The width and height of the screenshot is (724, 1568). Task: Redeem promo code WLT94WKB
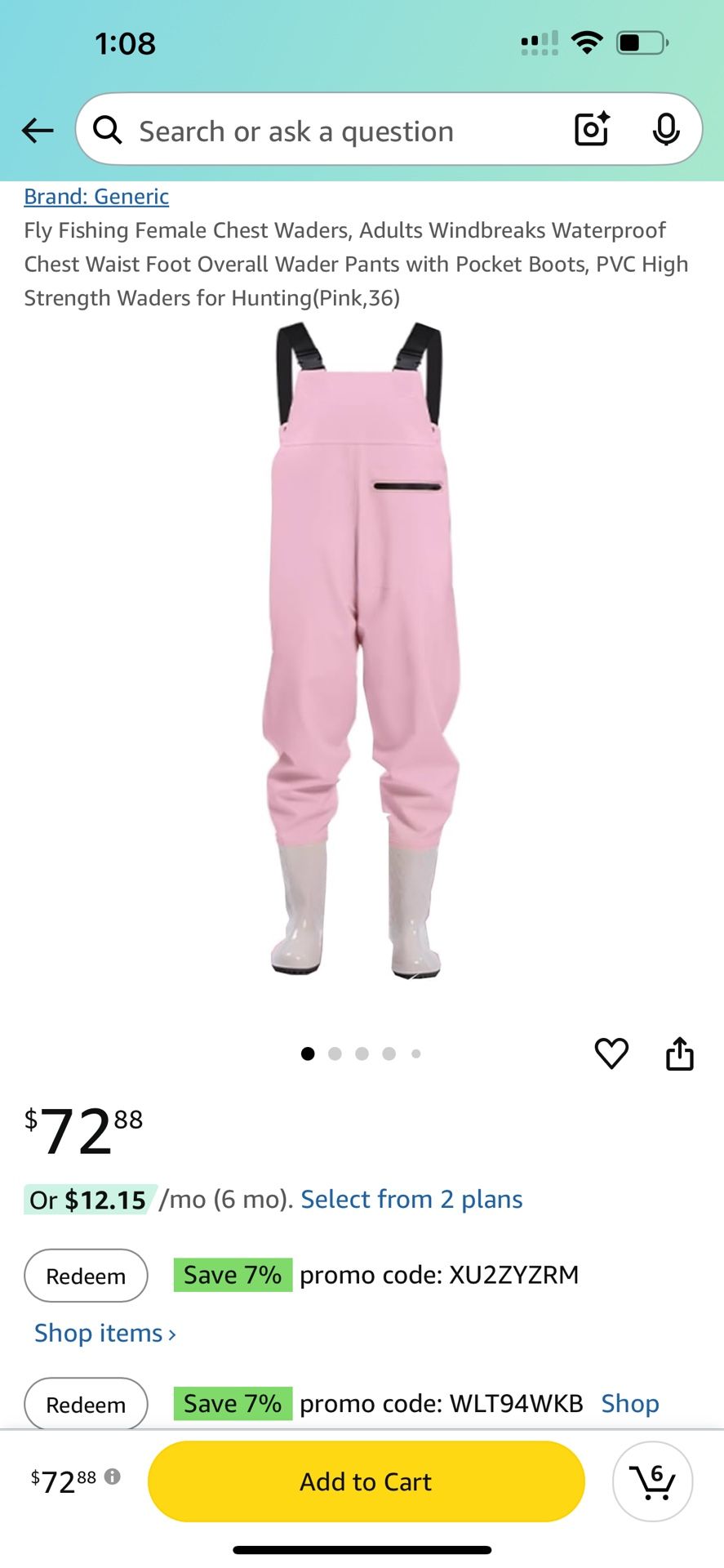pos(85,1404)
